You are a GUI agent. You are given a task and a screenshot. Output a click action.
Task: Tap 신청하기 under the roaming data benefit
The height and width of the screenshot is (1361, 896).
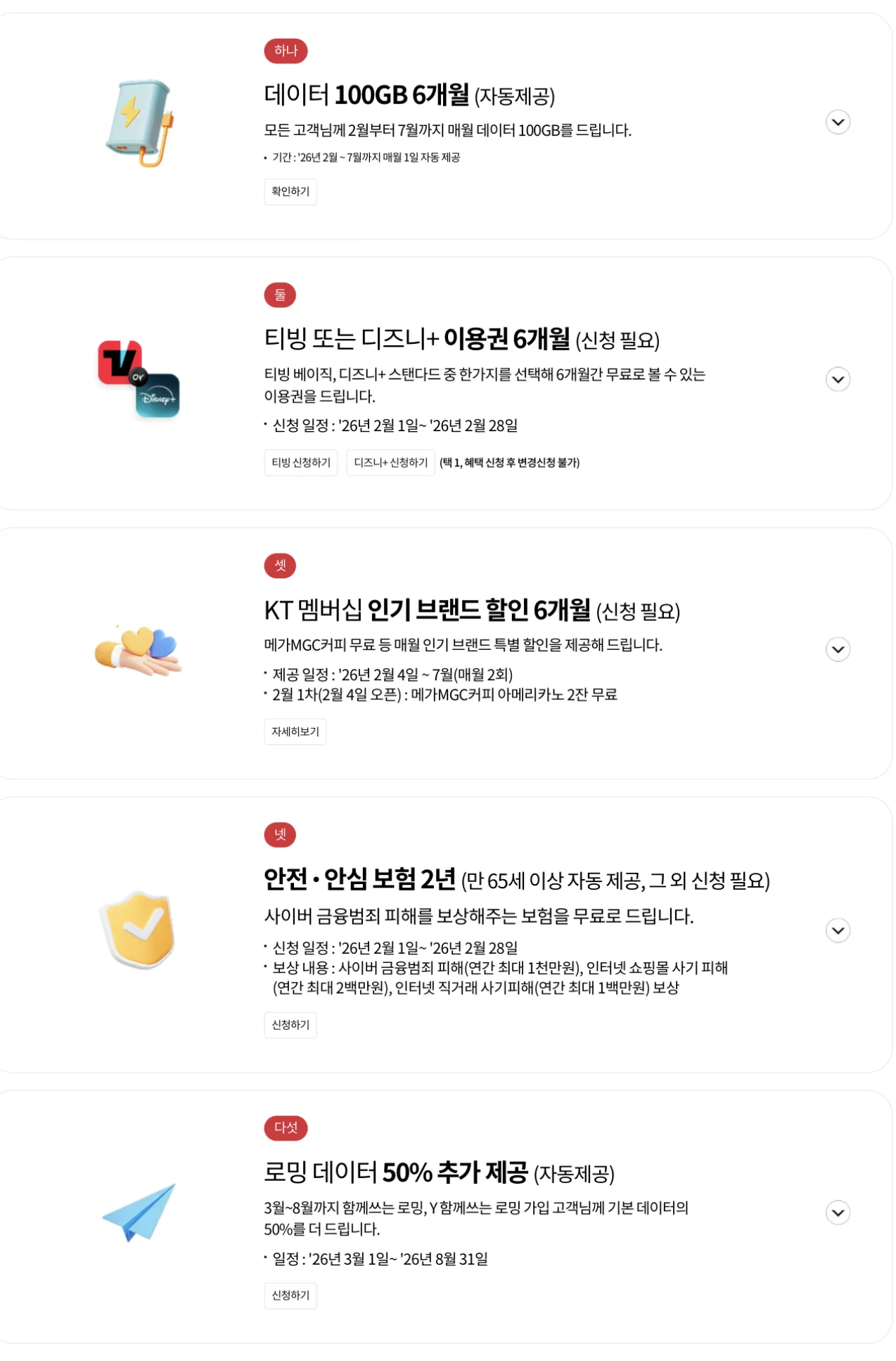290,1295
